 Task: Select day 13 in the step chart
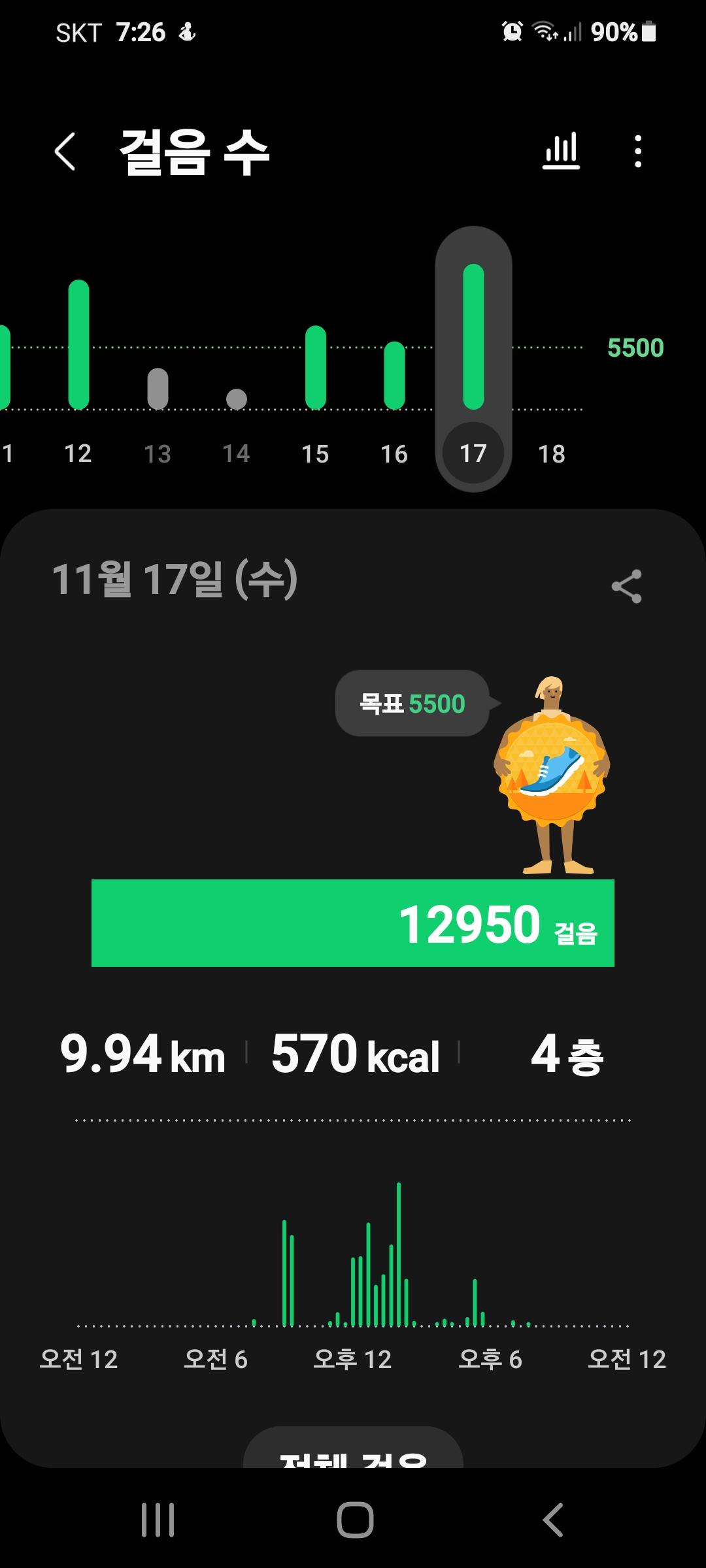pyautogui.click(x=158, y=453)
